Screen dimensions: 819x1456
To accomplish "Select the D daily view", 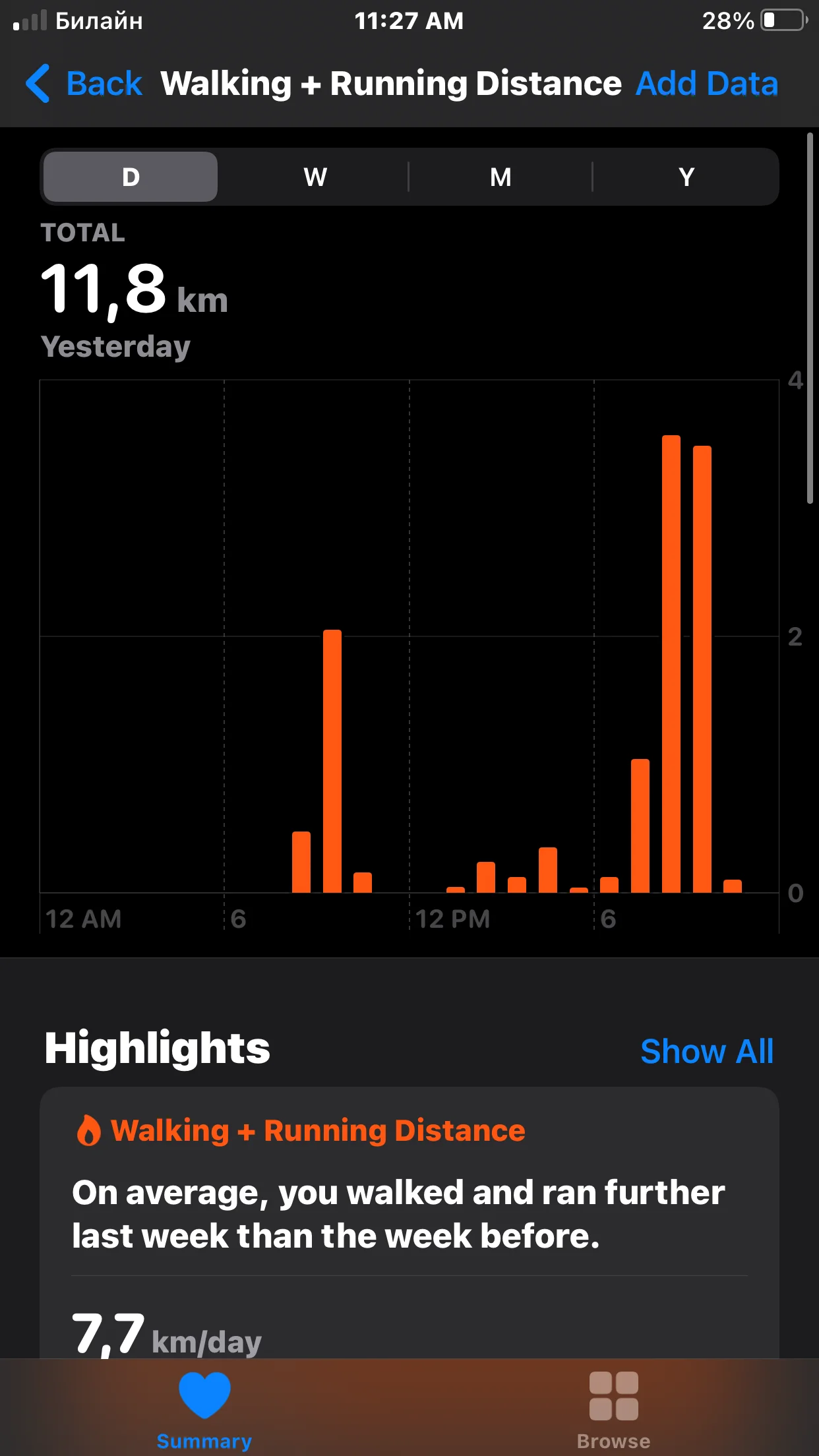I will pyautogui.click(x=131, y=177).
